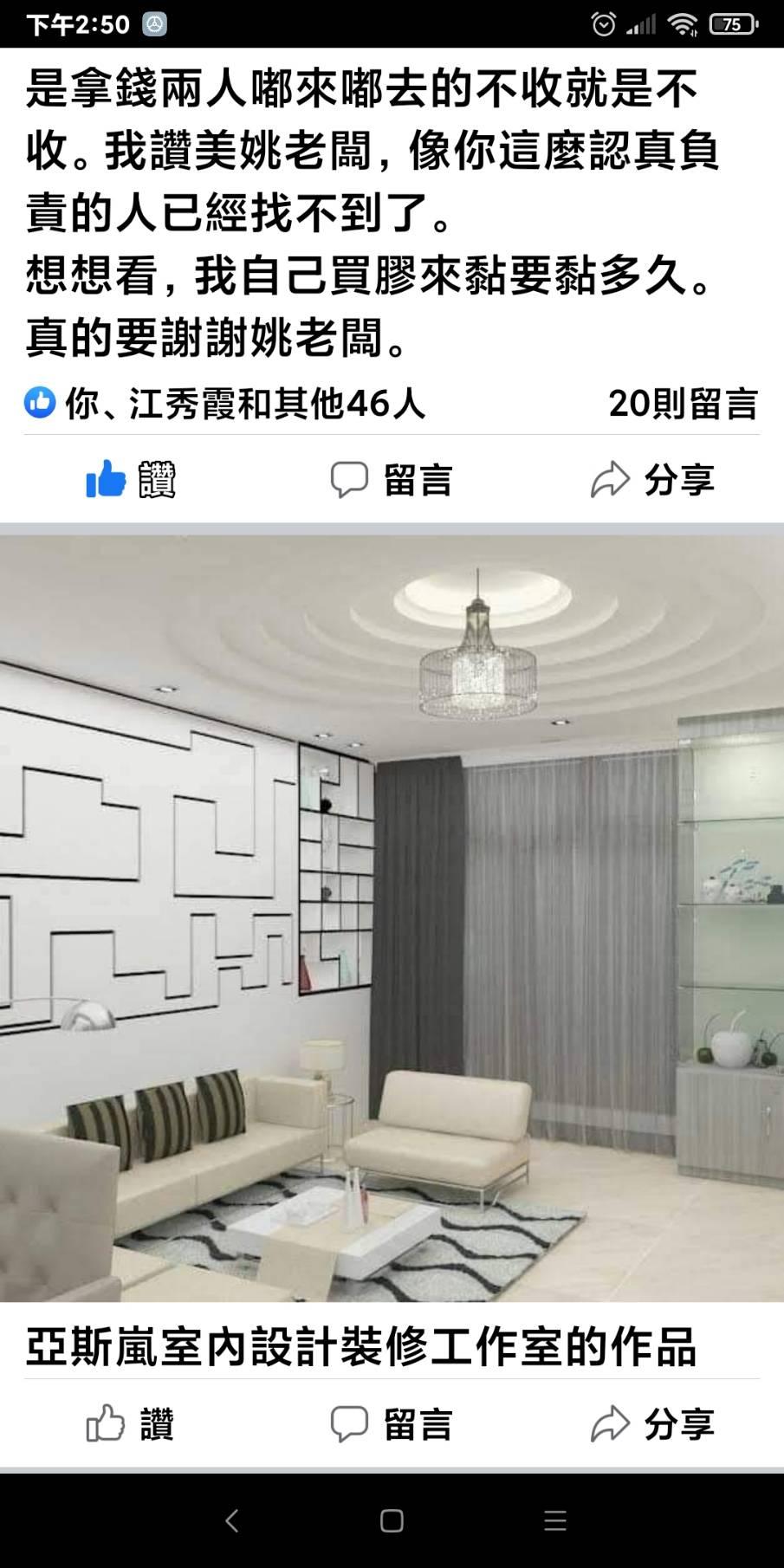Viewport: 784px width, 1568px height.
Task: Share the post about 姚老闆
Action: click(x=652, y=479)
